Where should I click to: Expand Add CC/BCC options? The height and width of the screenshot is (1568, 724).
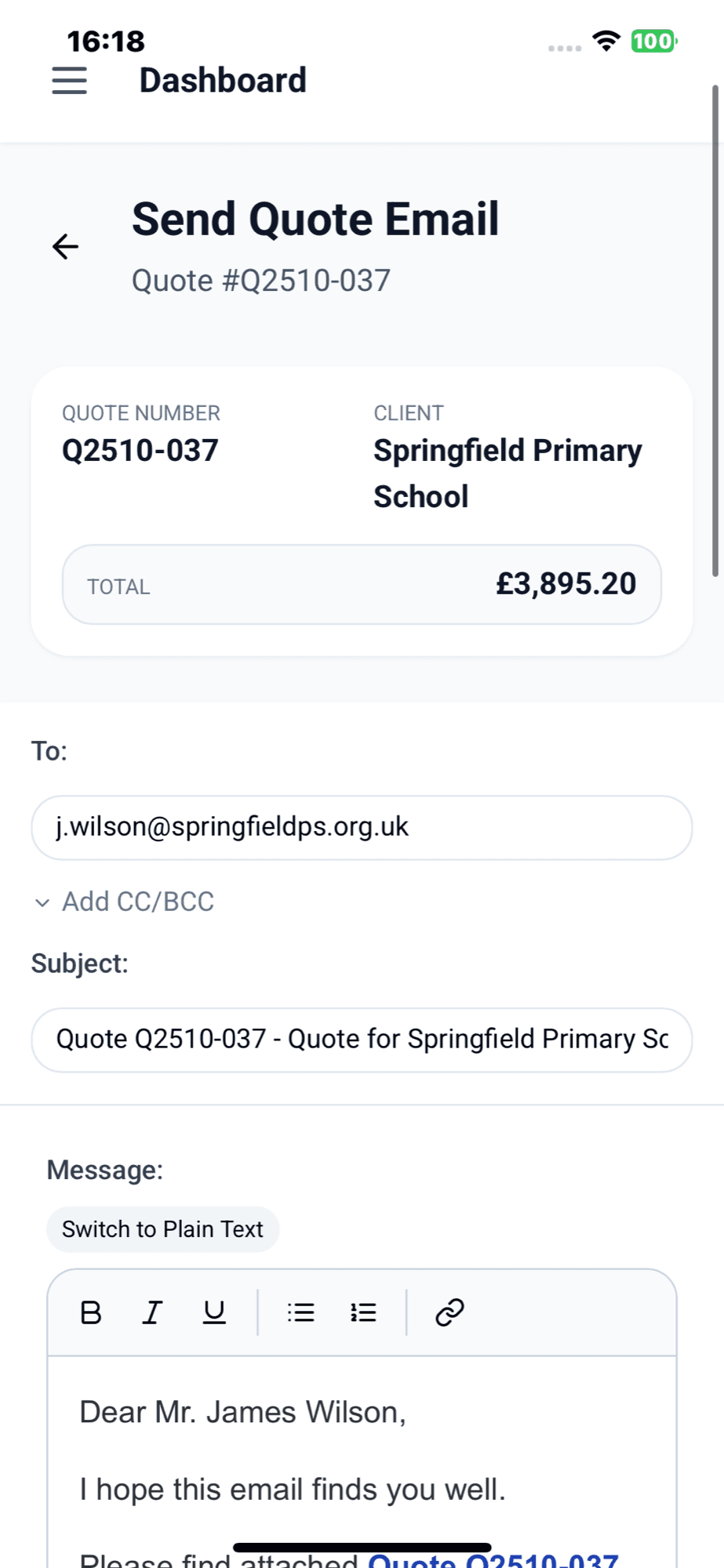(x=126, y=902)
